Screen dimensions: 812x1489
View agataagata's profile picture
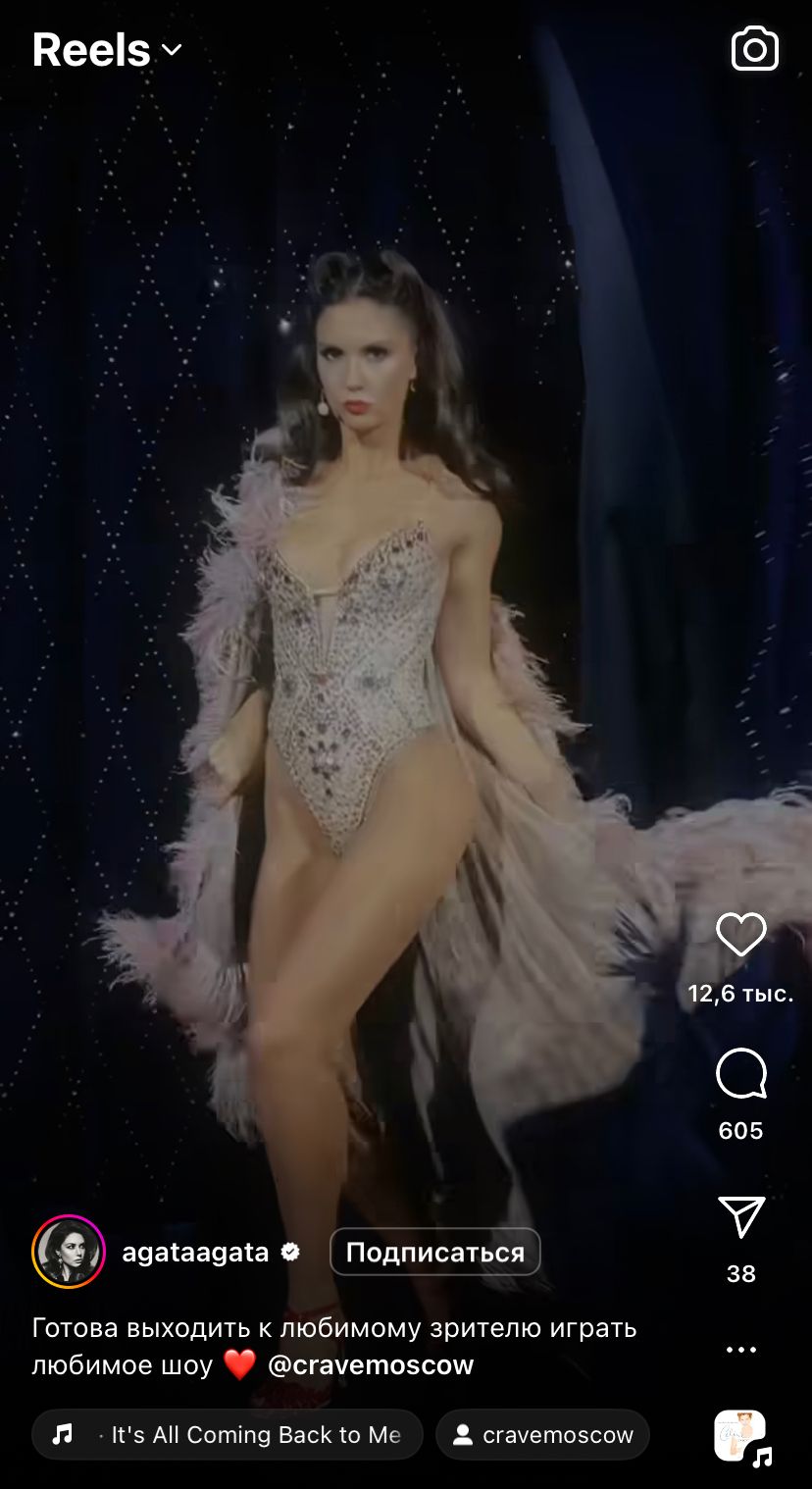[x=69, y=1252]
